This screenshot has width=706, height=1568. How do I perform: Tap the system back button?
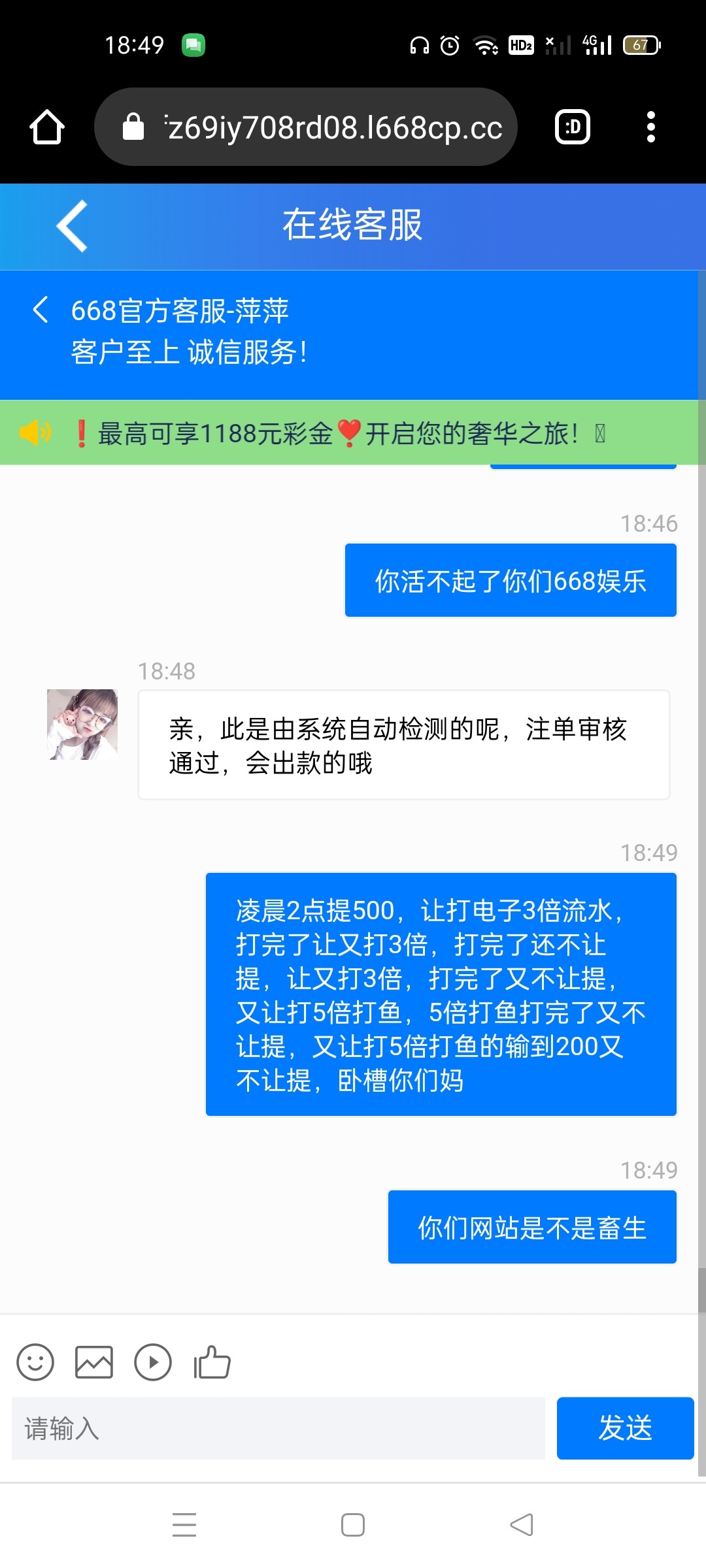[x=522, y=1525]
